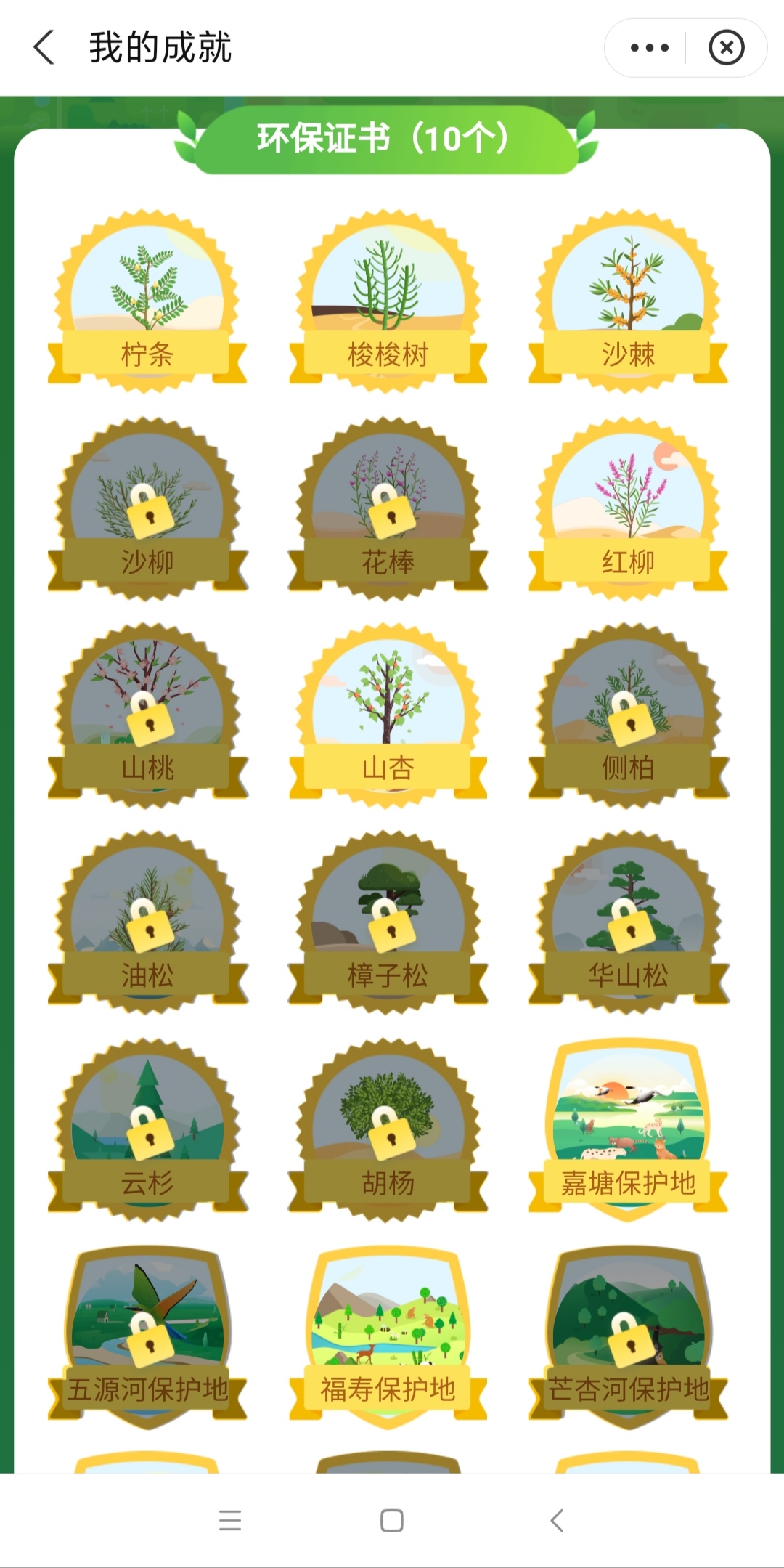Tap the locked 樟子松 badge
784x1568 pixels.
tap(388, 922)
